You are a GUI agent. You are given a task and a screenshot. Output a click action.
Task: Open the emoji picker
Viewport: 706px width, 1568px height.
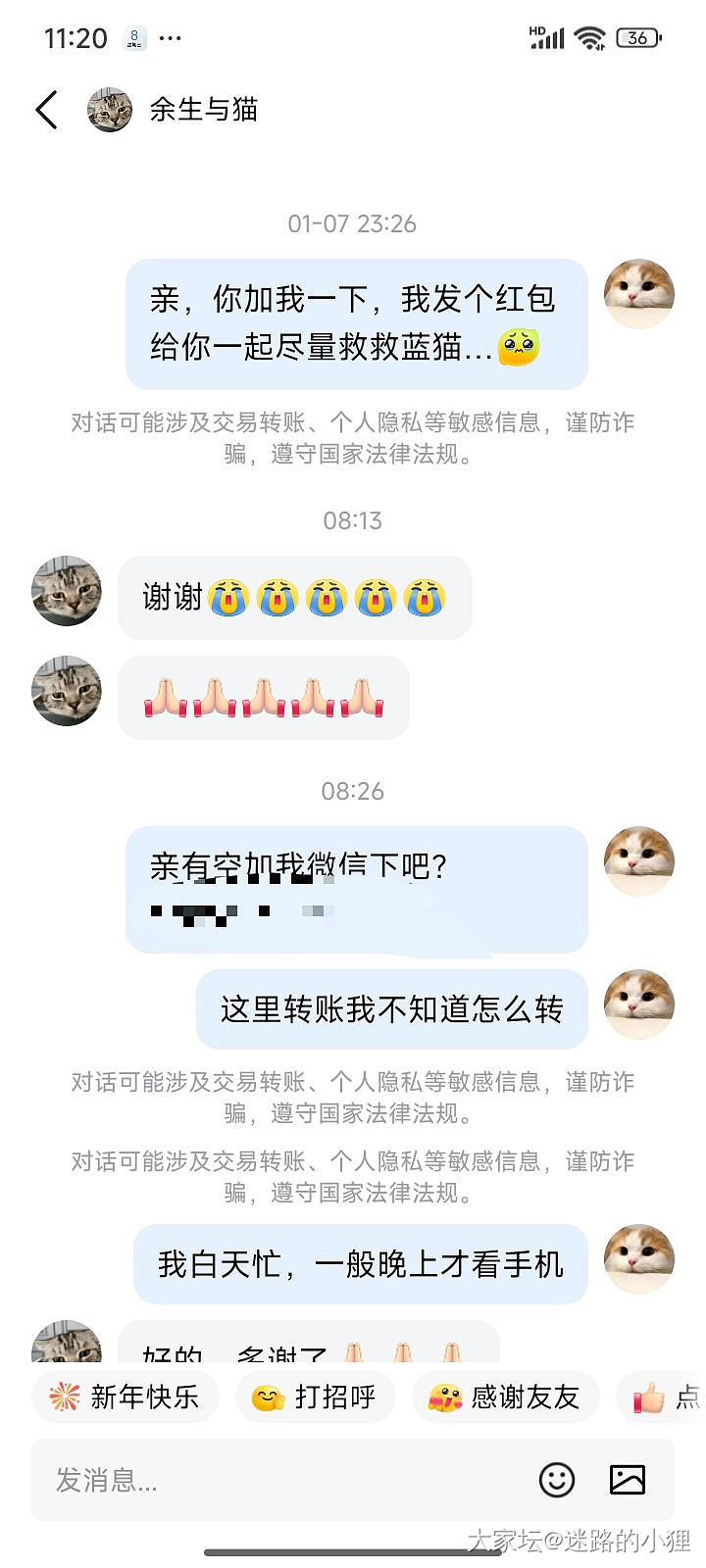[557, 1480]
